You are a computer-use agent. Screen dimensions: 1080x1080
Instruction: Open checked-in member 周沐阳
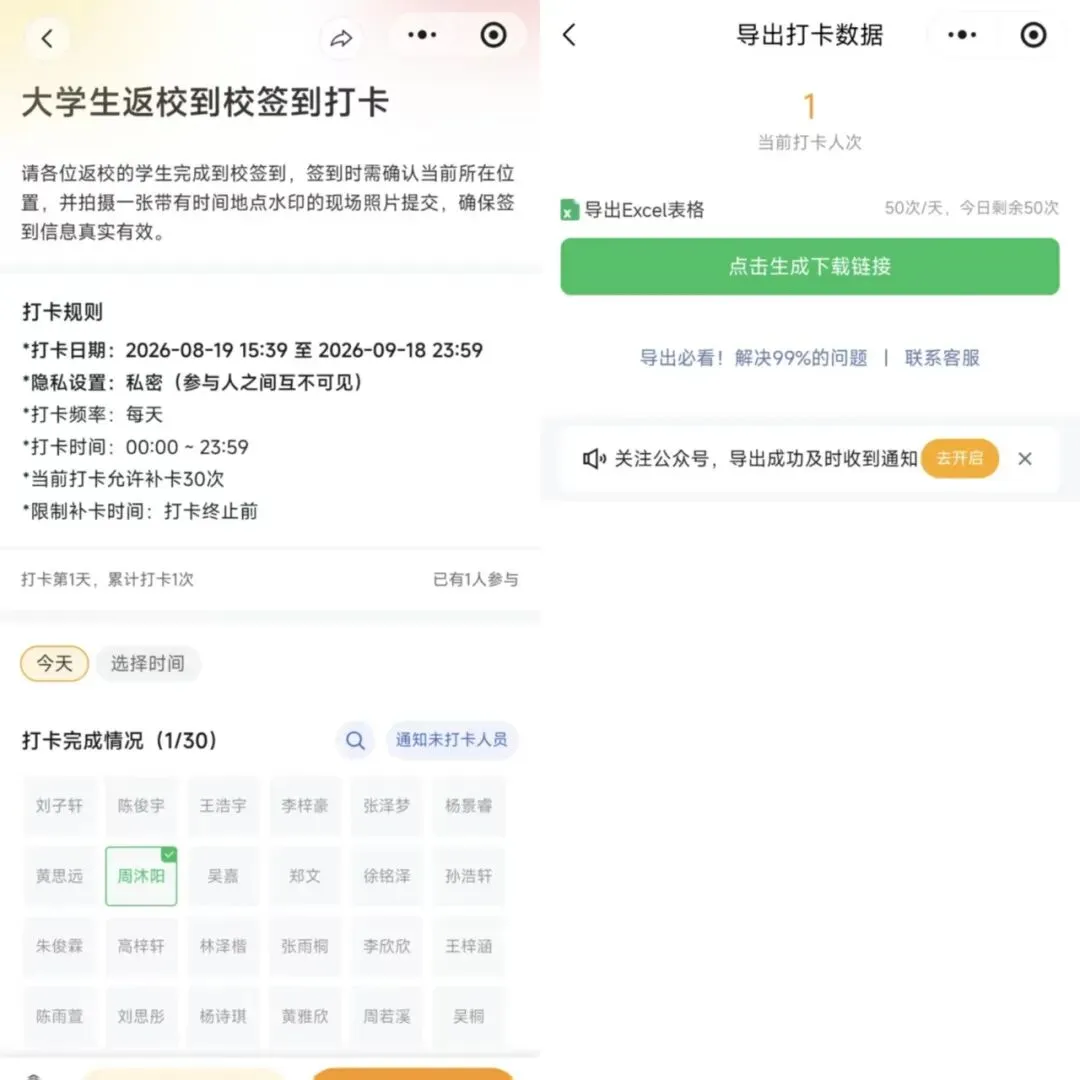click(141, 876)
